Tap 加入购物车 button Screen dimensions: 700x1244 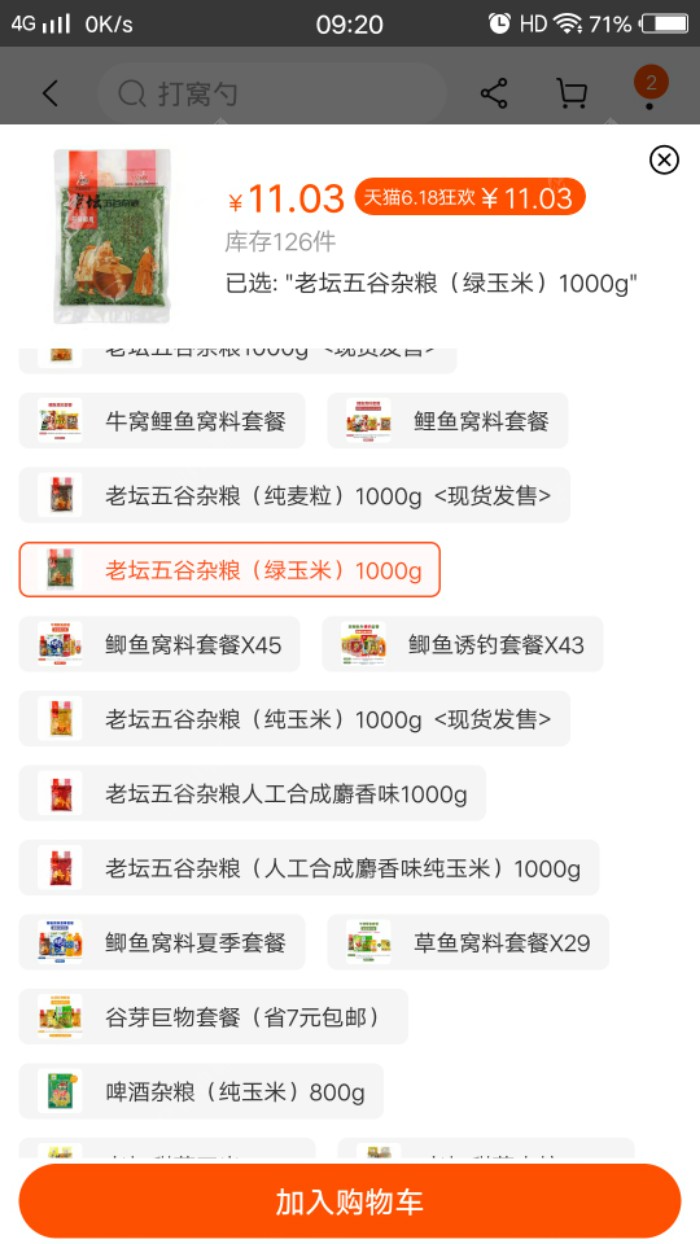350,1201
